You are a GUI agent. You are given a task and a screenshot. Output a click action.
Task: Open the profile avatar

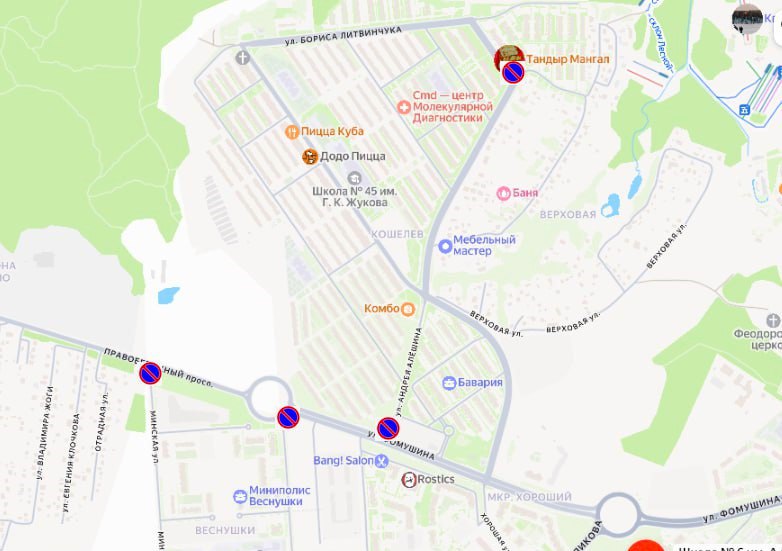(x=747, y=17)
